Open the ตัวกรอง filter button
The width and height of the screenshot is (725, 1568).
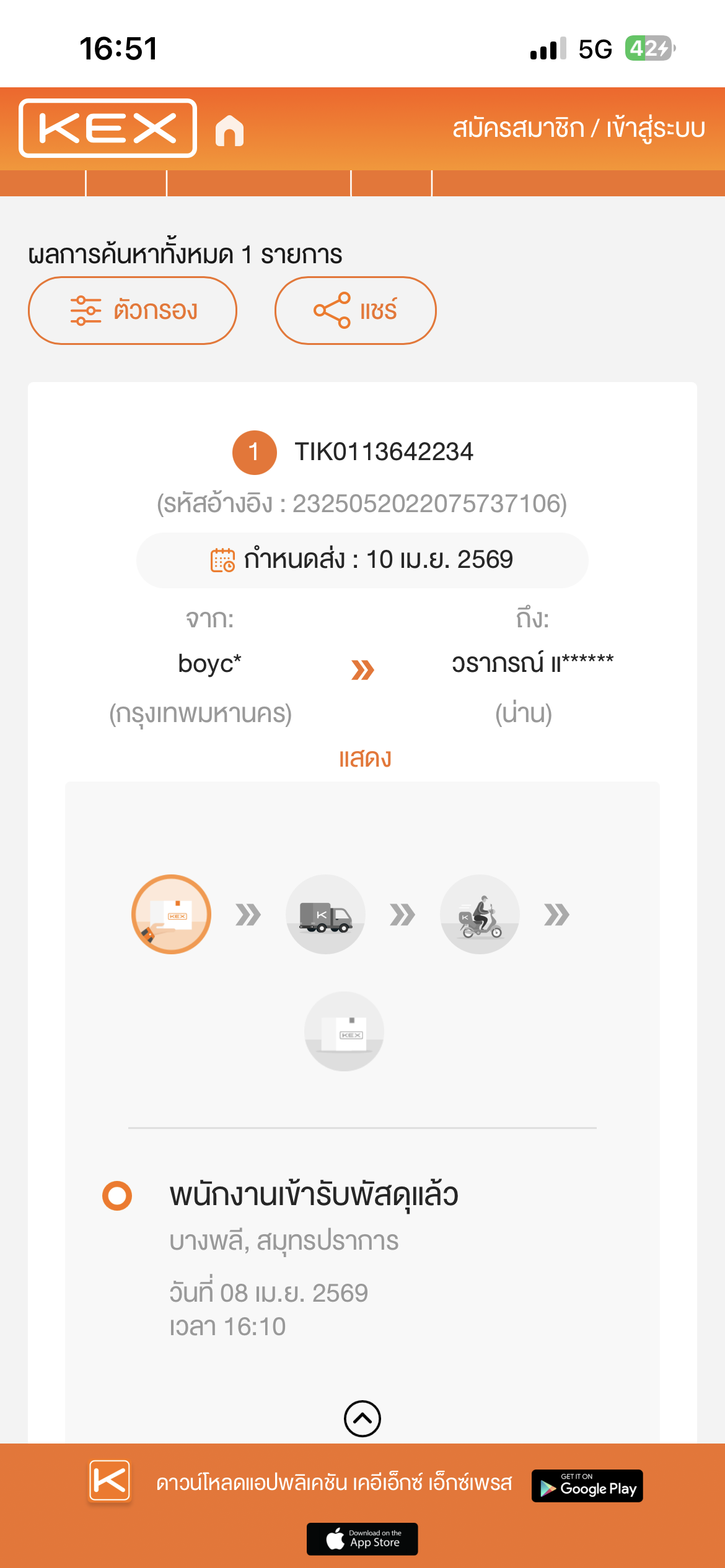coord(133,310)
